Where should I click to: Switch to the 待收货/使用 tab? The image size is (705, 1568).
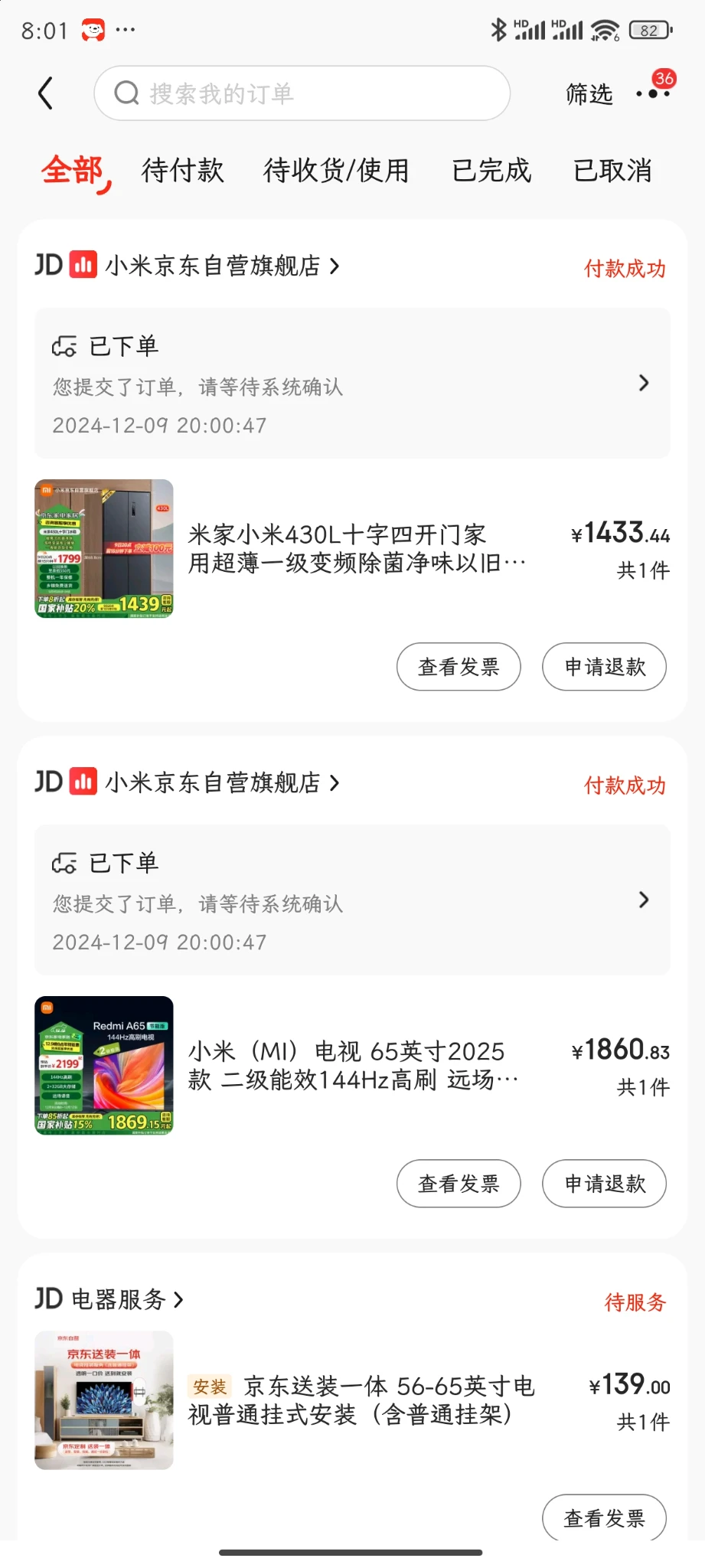[336, 170]
